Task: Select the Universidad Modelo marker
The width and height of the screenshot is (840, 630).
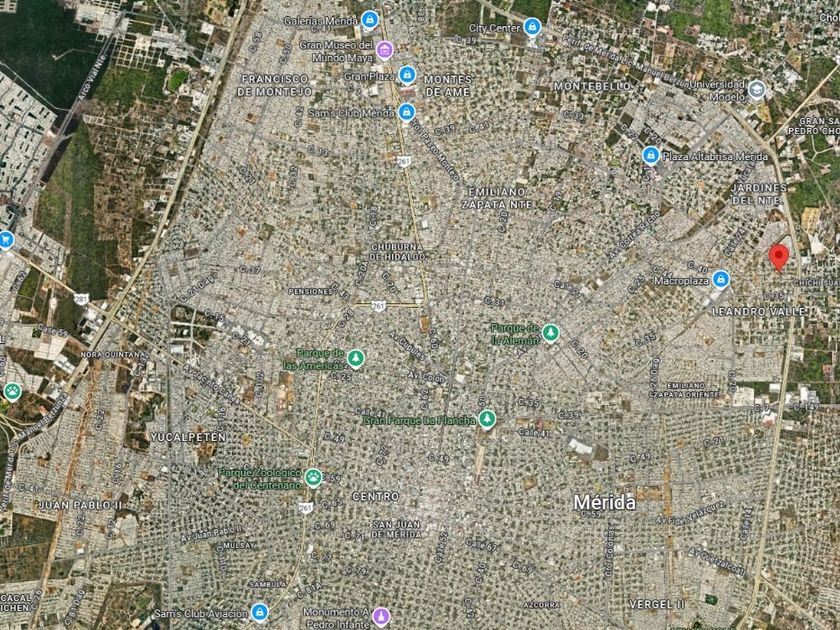Action: coord(756,89)
